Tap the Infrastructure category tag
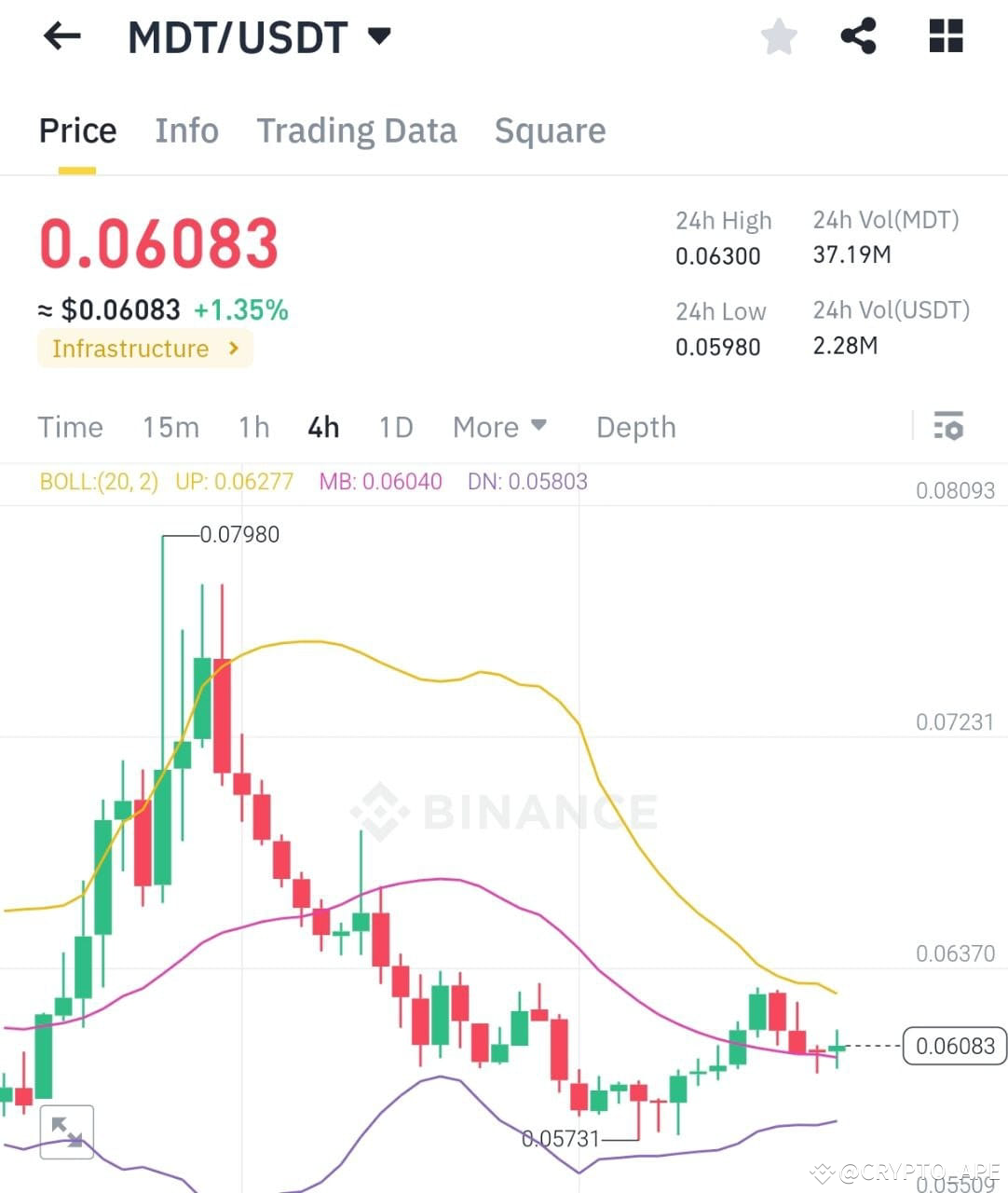Screen dimensions: 1008x1193 click(x=144, y=349)
